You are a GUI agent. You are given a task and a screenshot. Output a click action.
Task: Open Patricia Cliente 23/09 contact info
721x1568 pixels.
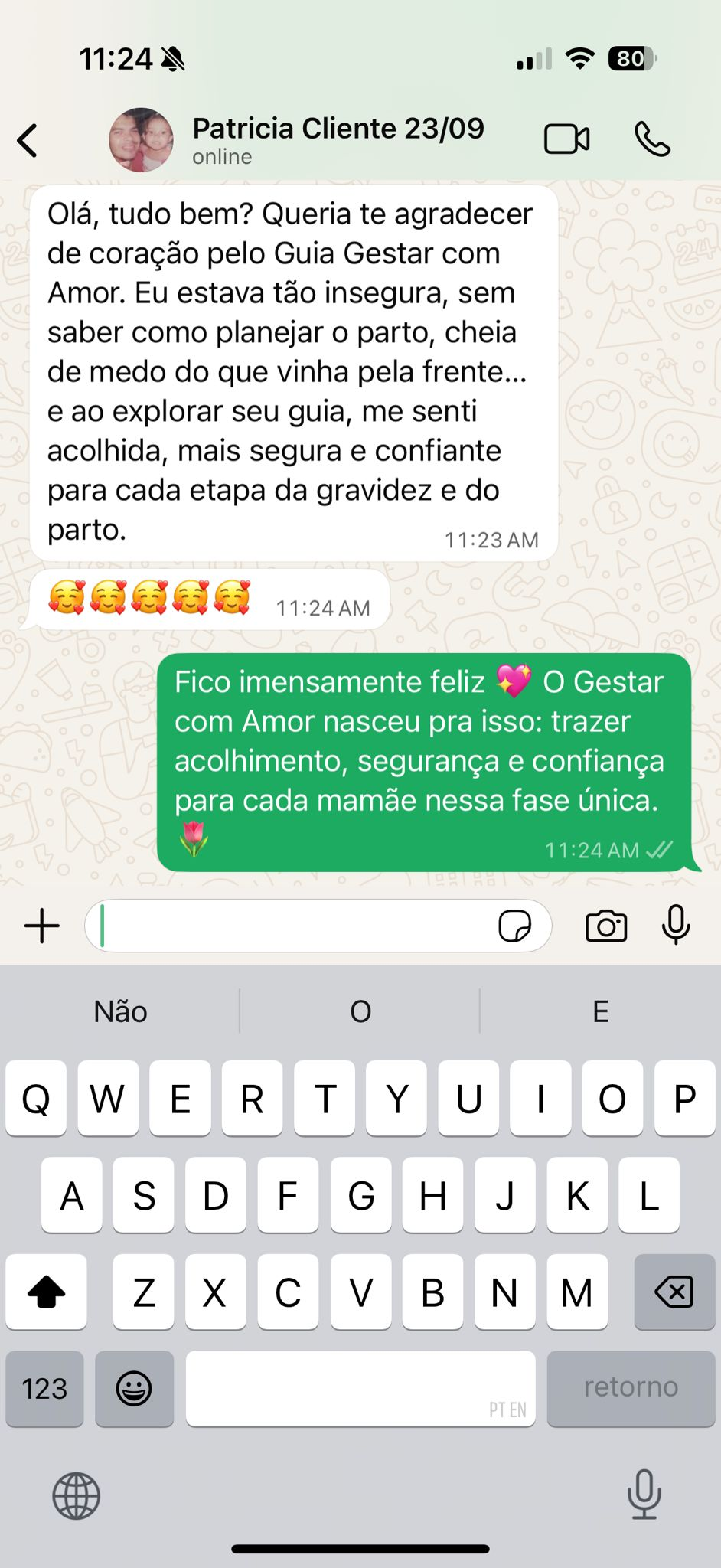tap(337, 139)
